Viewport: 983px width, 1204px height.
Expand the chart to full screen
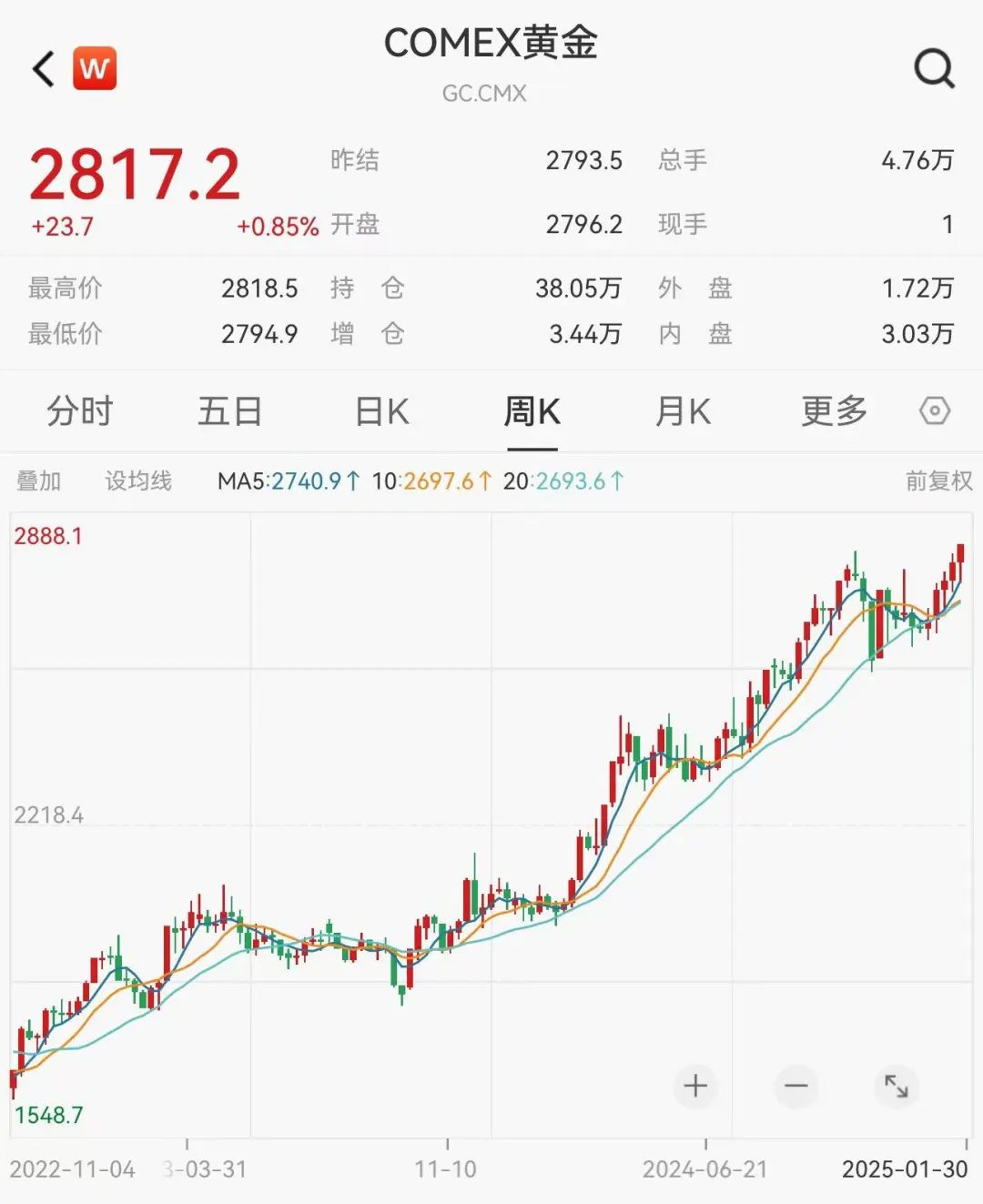click(x=897, y=1086)
